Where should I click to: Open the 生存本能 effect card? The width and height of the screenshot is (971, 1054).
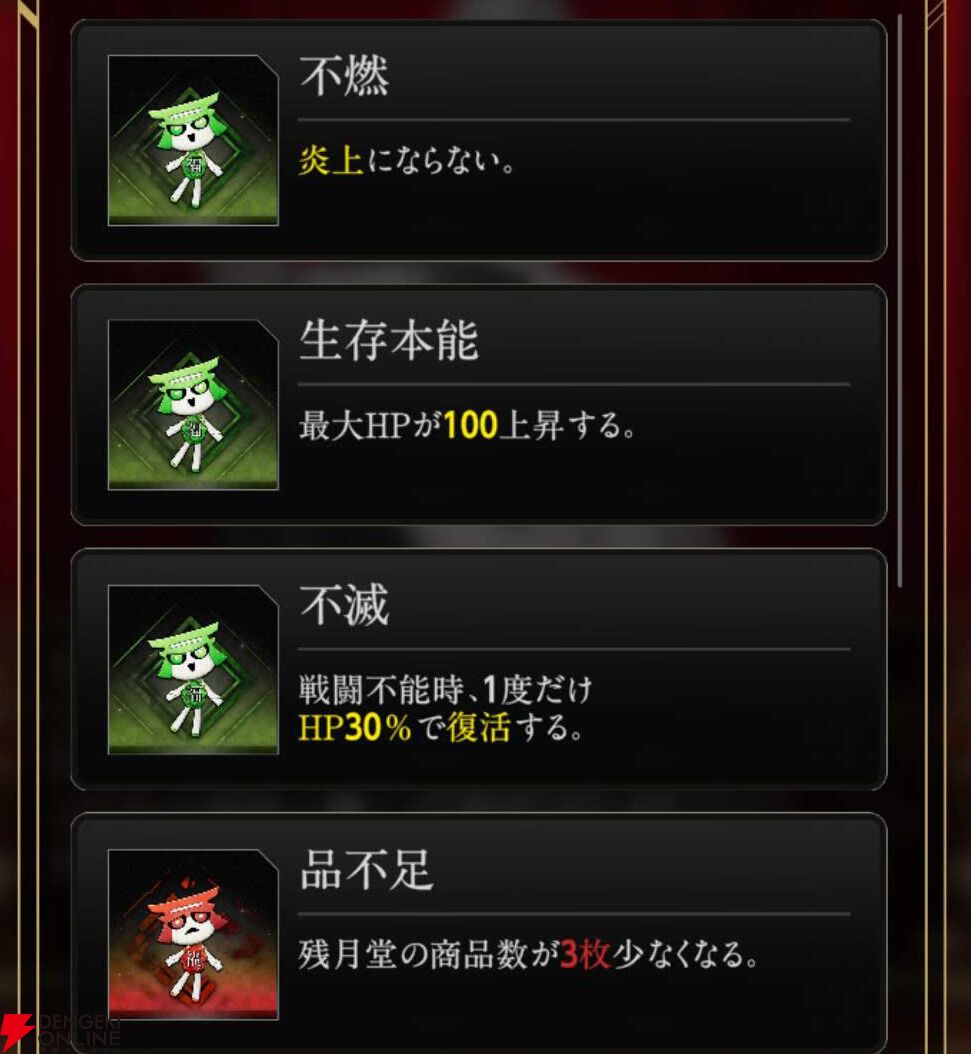click(478, 404)
